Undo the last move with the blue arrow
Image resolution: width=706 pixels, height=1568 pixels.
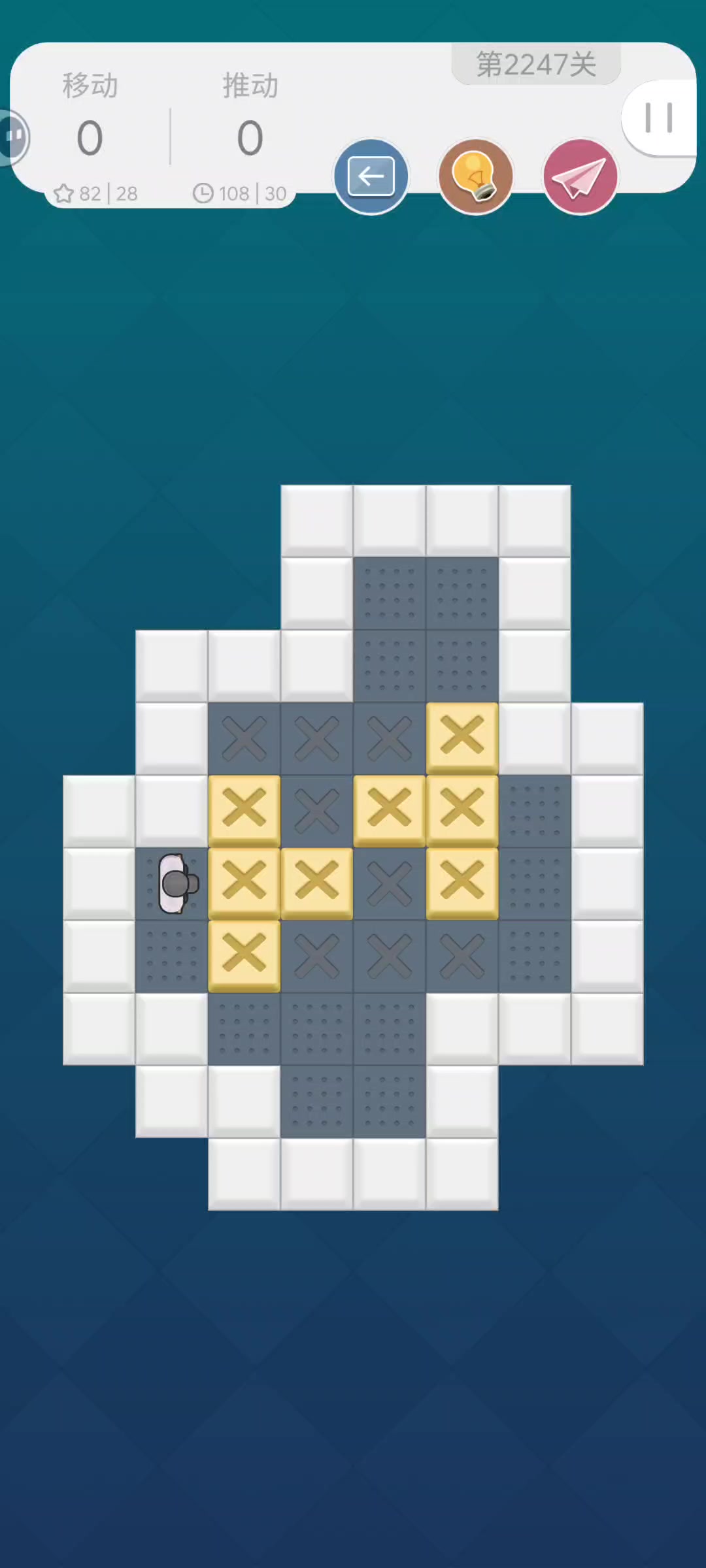[371, 176]
